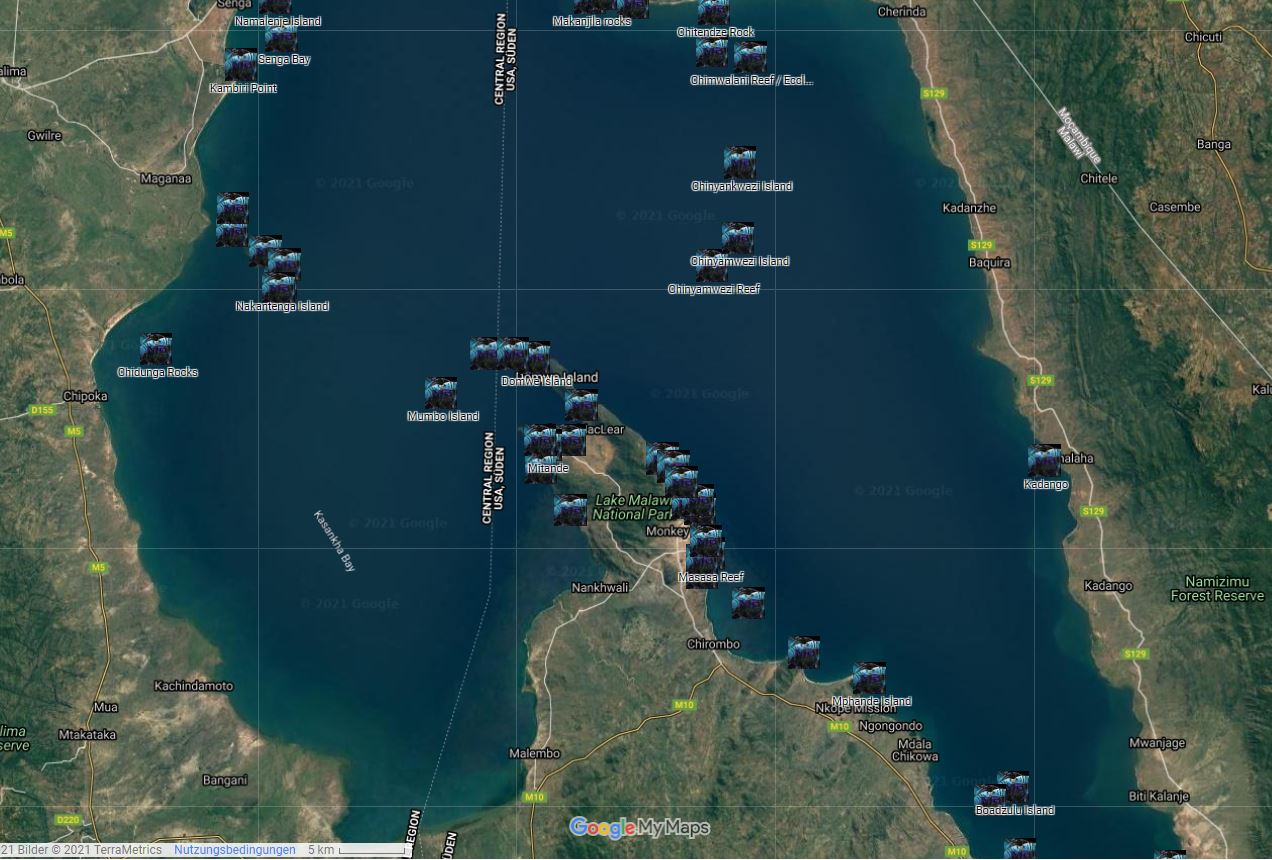Viewport: 1272px width, 860px height.
Task: Open the Mumbo Island map pin
Action: click(441, 393)
